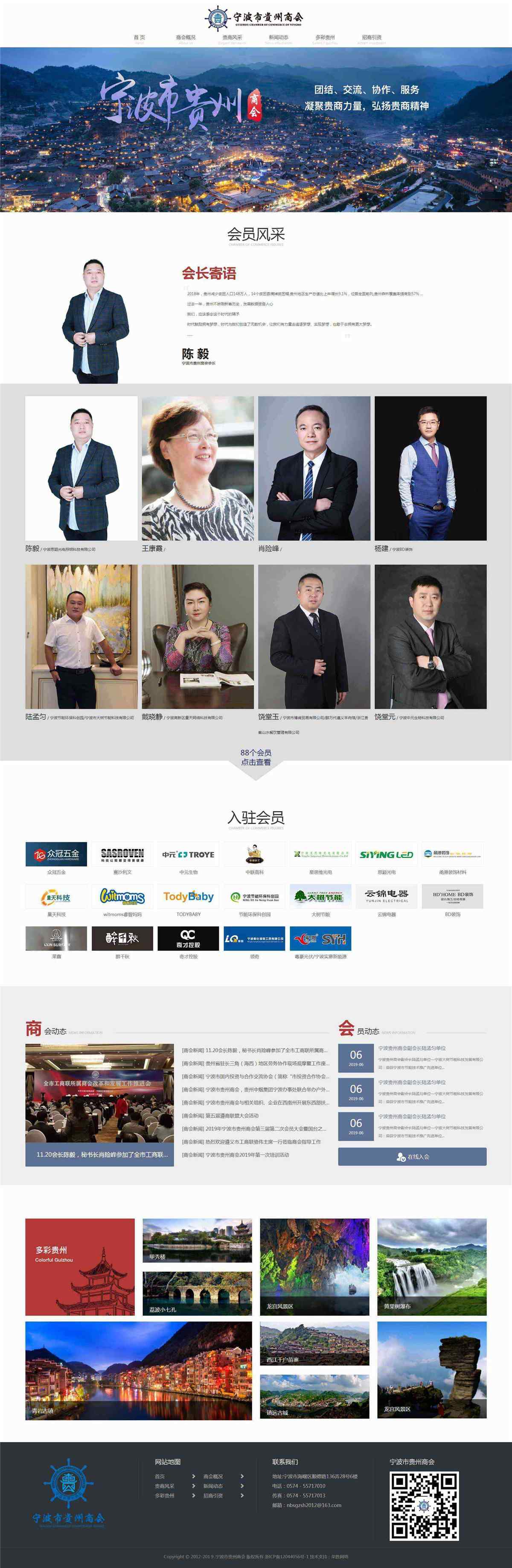The image size is (512, 1568).
Task: Select the TodyBaby member company tile
Action: tap(188, 896)
